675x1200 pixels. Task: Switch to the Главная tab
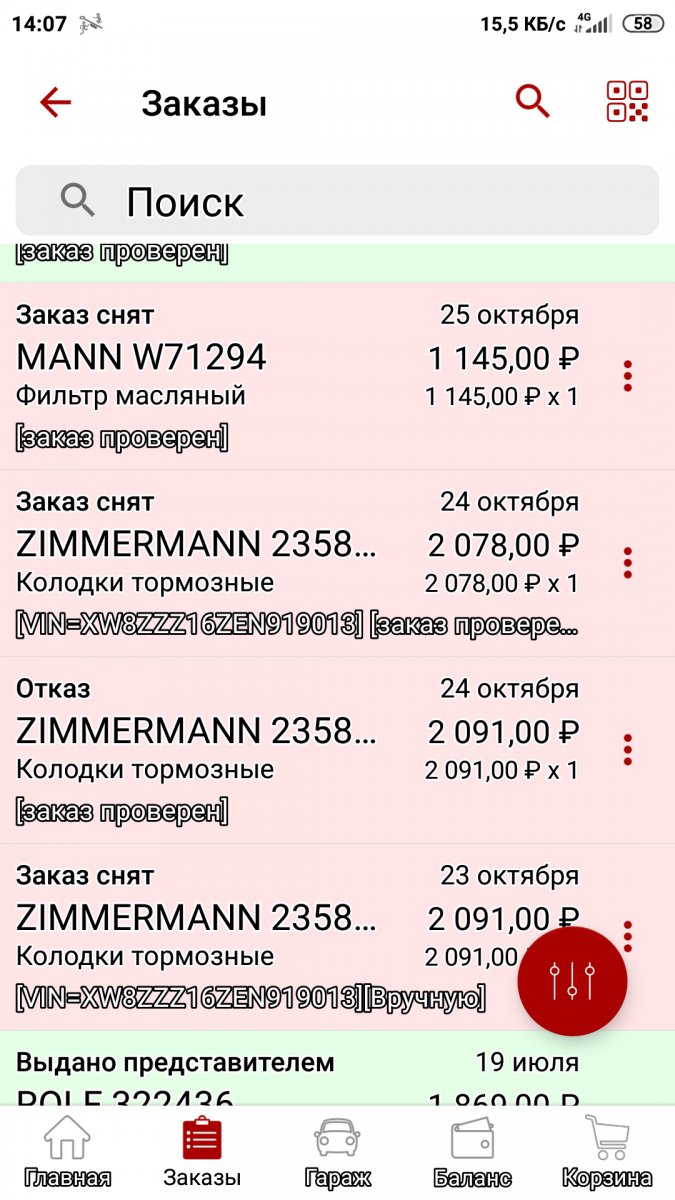tap(68, 1152)
